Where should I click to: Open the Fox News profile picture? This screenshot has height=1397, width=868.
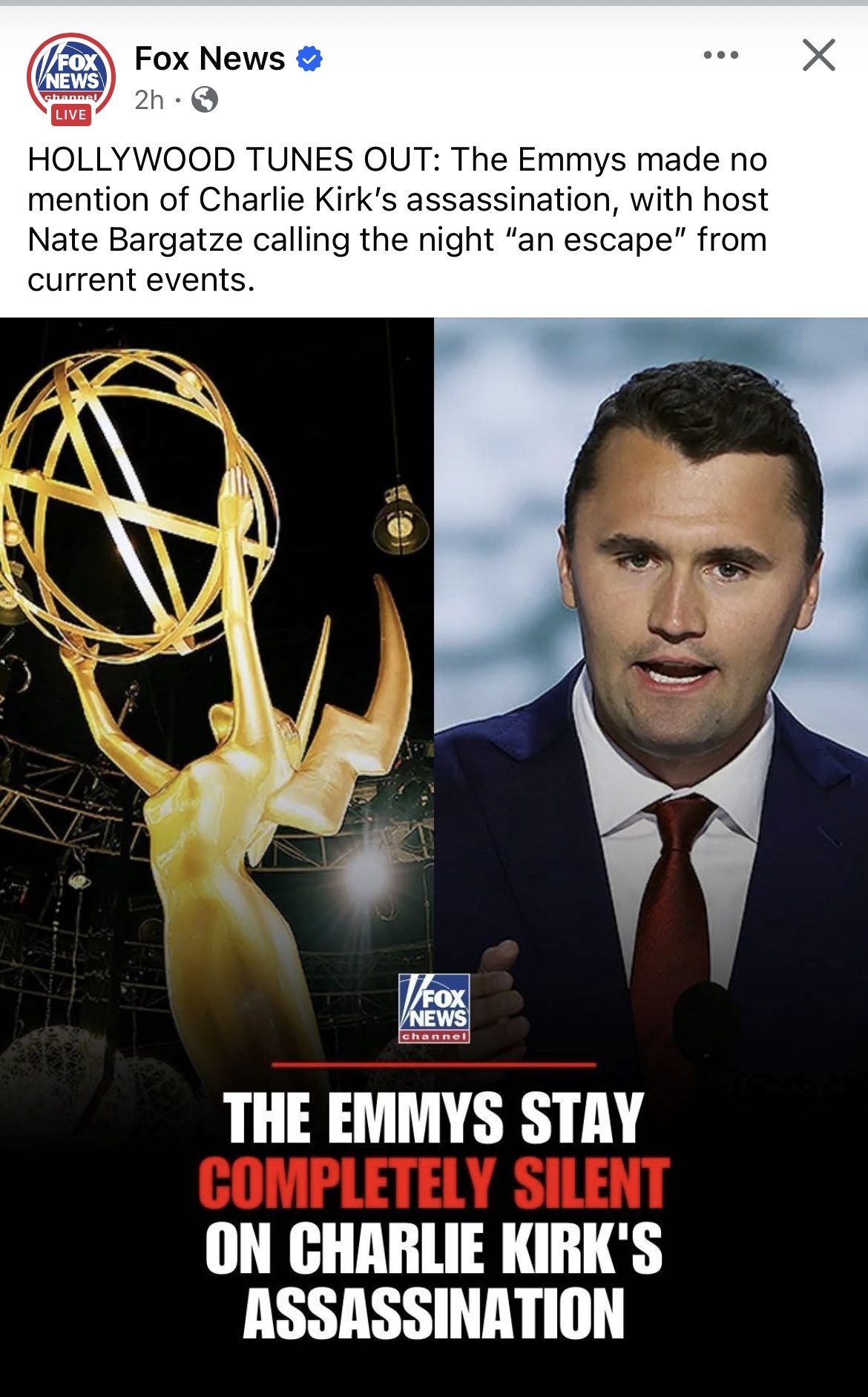click(x=71, y=77)
